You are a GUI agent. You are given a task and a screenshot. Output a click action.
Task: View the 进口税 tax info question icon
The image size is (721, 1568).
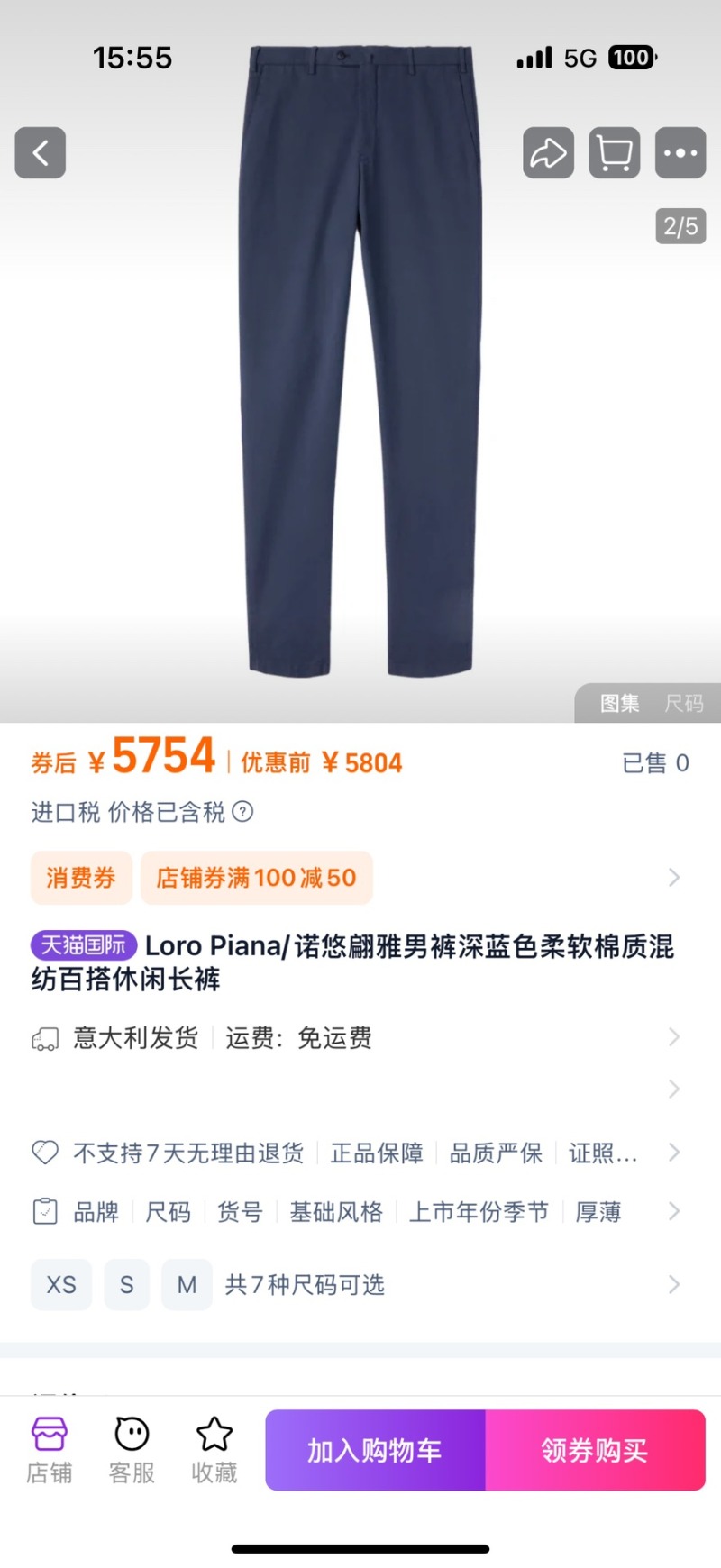pos(242,812)
